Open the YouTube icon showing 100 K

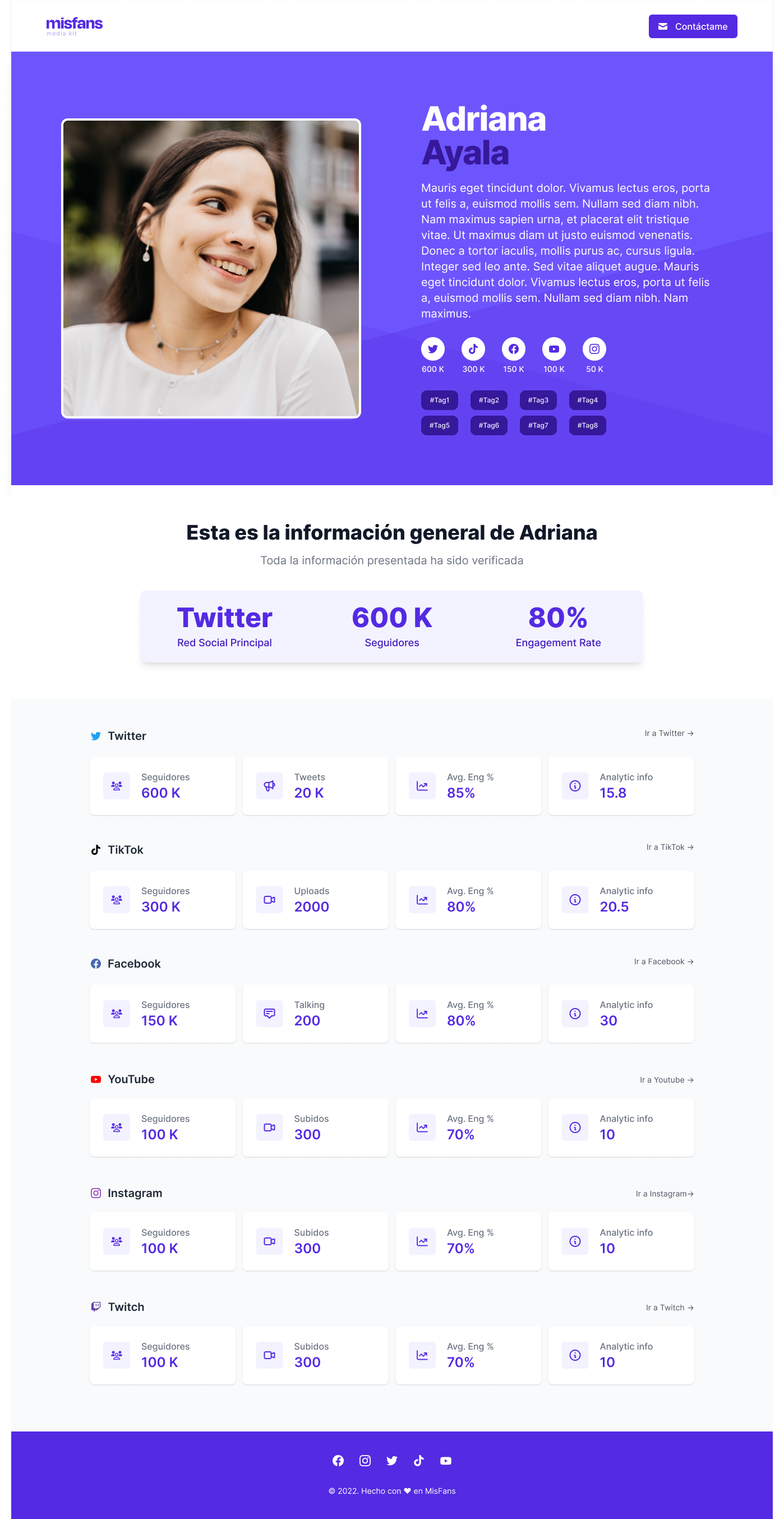pyautogui.click(x=554, y=349)
